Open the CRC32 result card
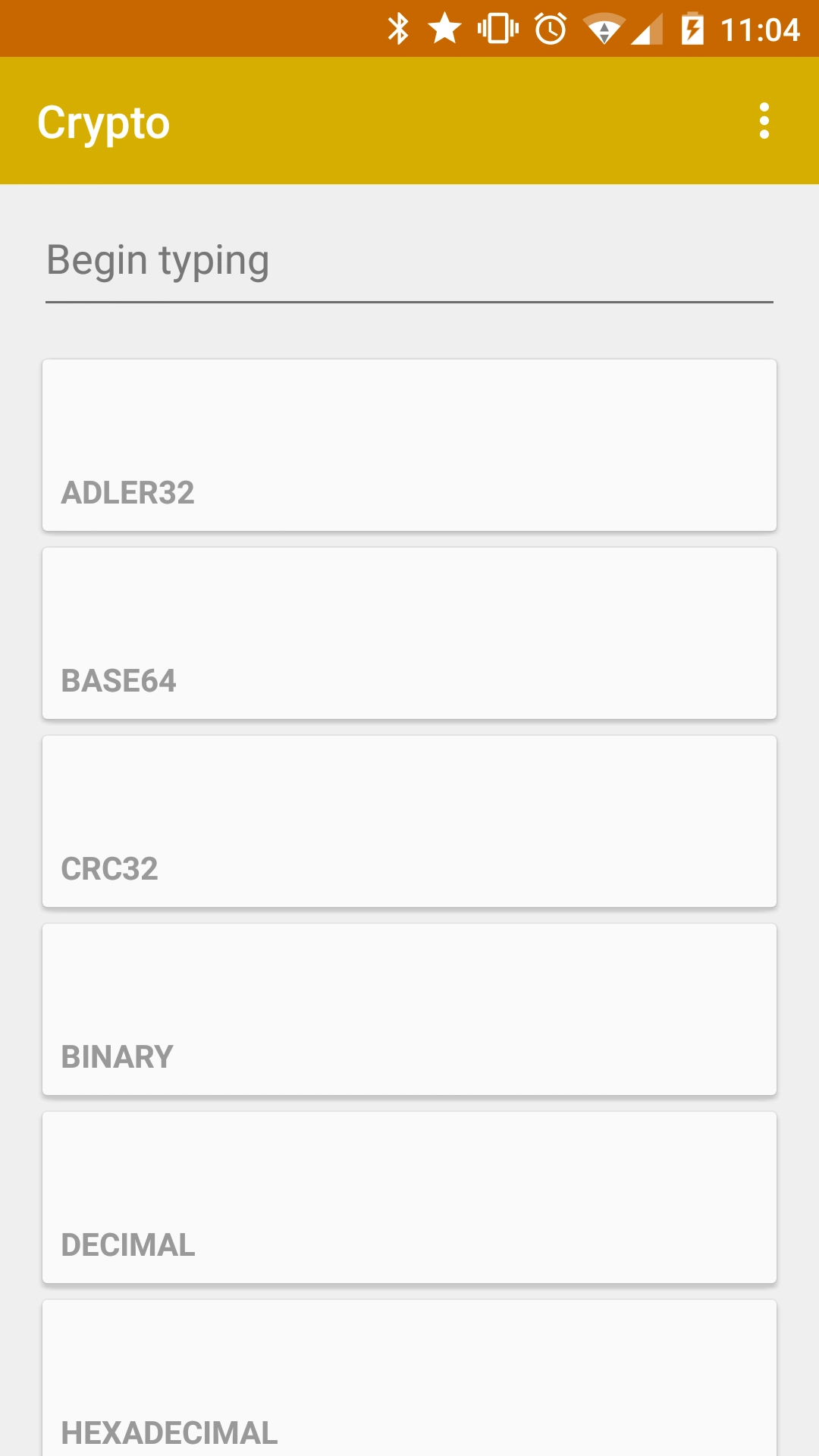This screenshot has height=1456, width=819. point(409,821)
